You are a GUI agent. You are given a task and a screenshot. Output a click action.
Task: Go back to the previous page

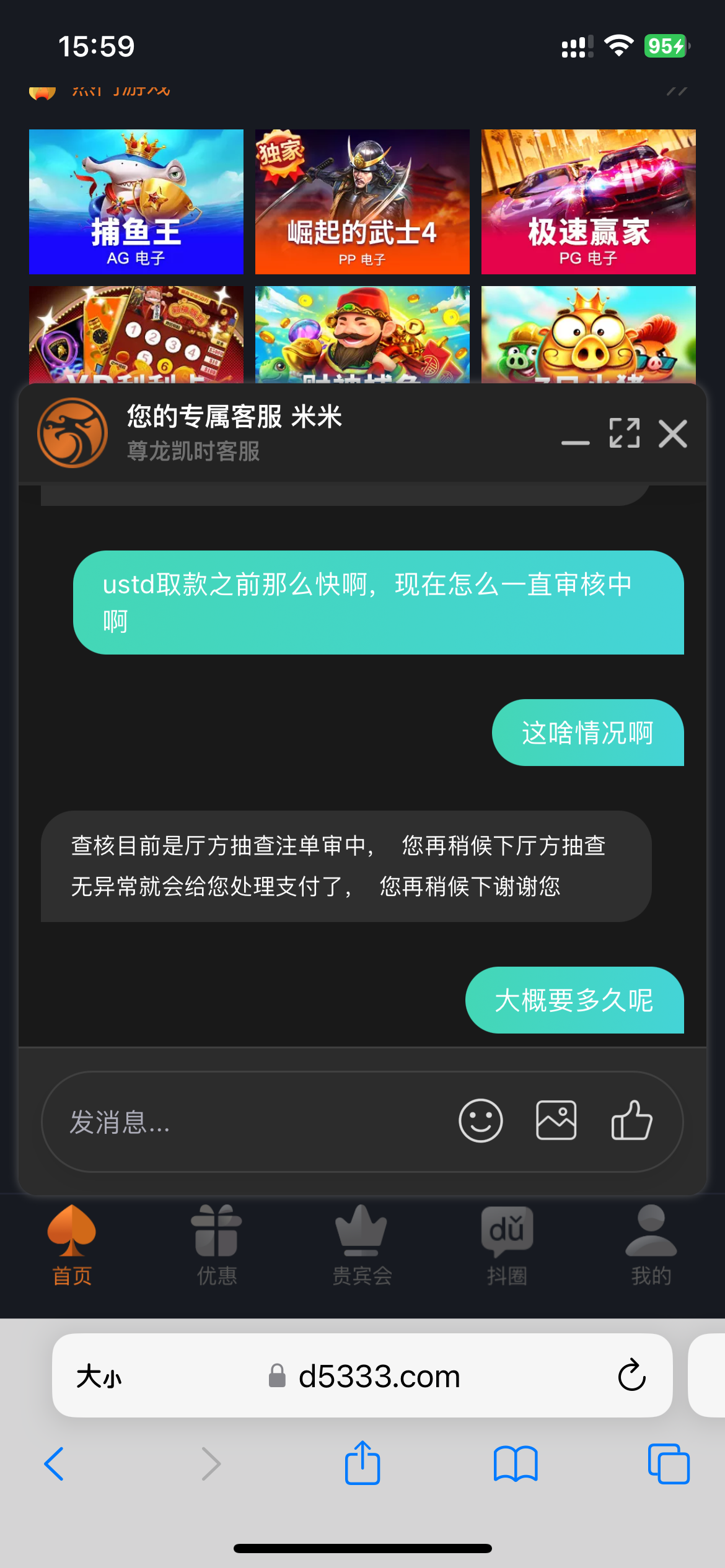(55, 1464)
